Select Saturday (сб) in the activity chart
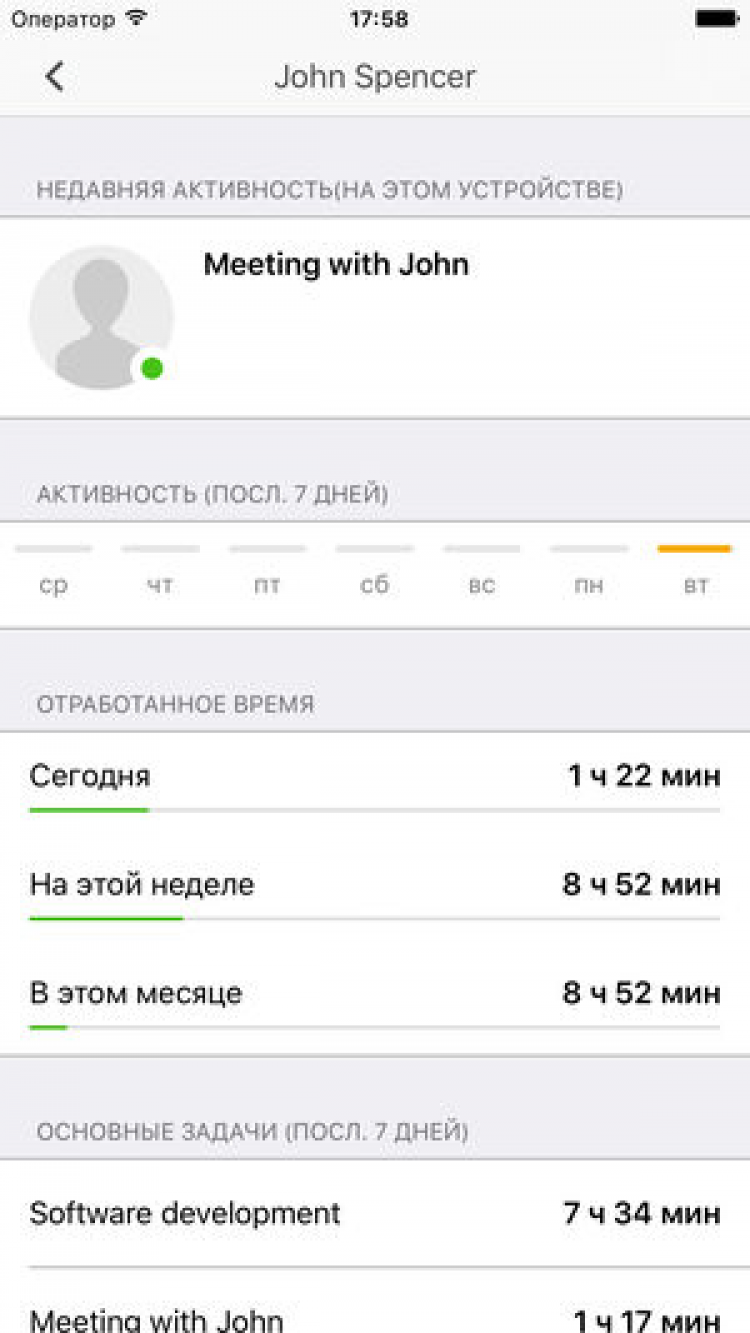The width and height of the screenshot is (750, 1333). (374, 572)
